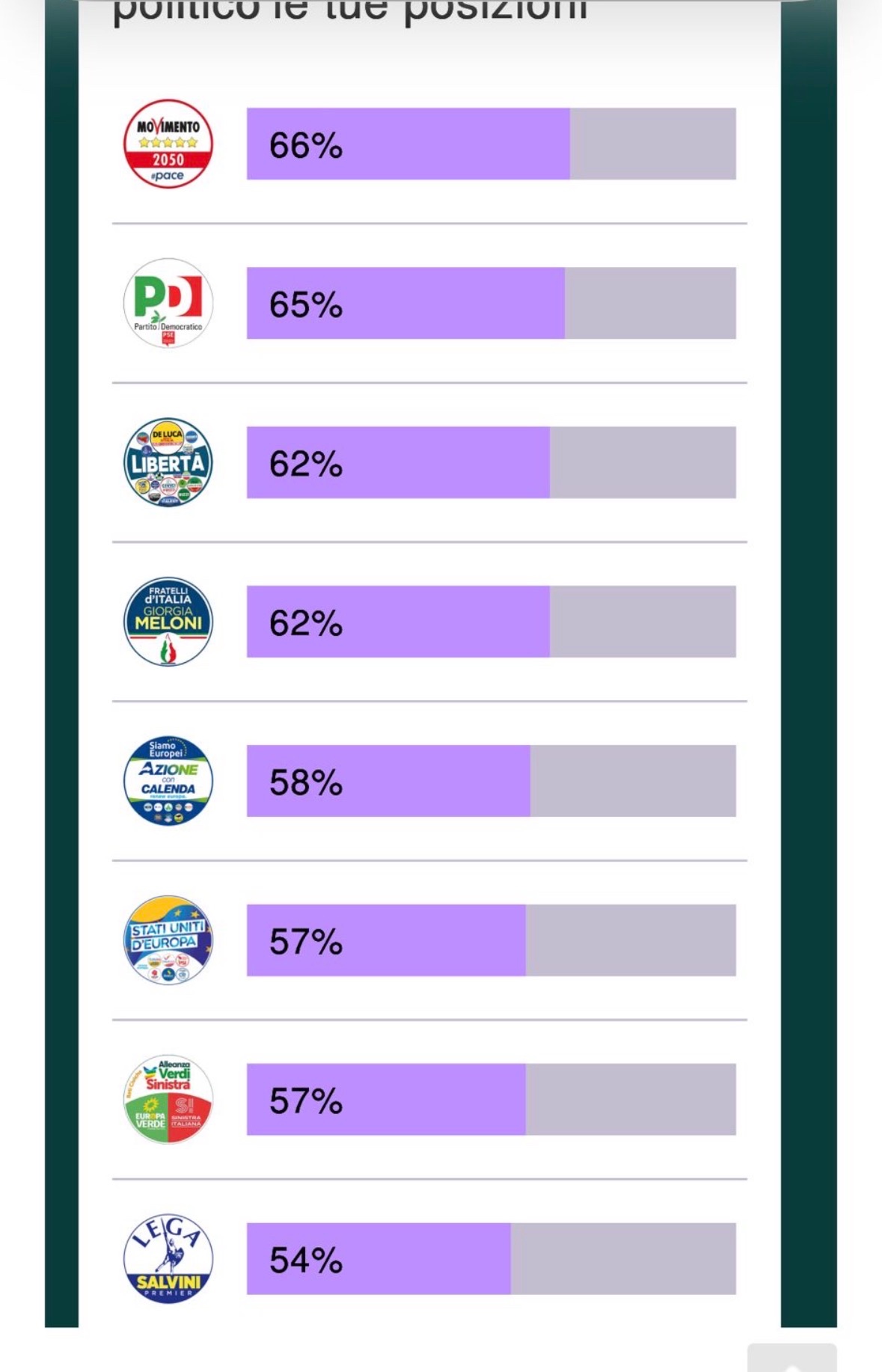Tap the gray scroll-to-top arrow button
The height and width of the screenshot is (1372, 882).
click(x=791, y=1357)
